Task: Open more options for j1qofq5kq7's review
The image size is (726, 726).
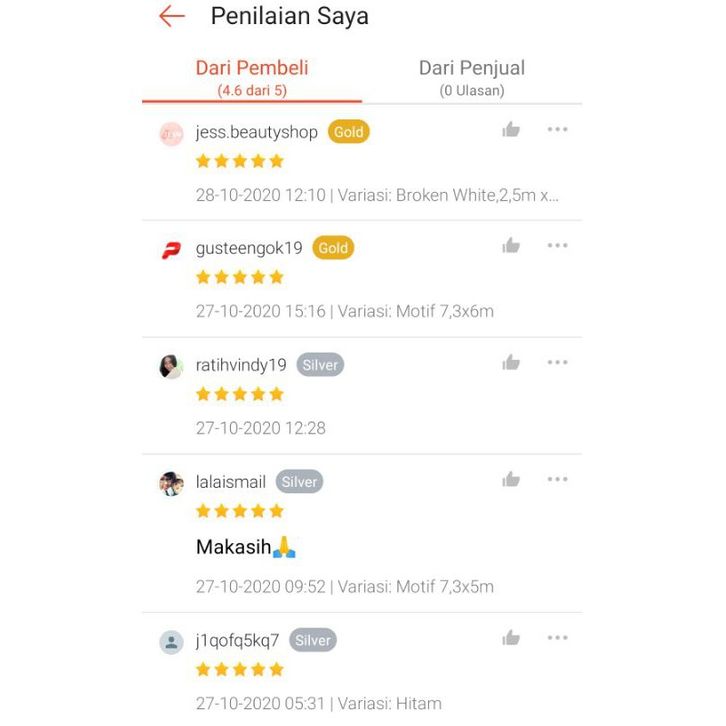Action: coord(557,637)
